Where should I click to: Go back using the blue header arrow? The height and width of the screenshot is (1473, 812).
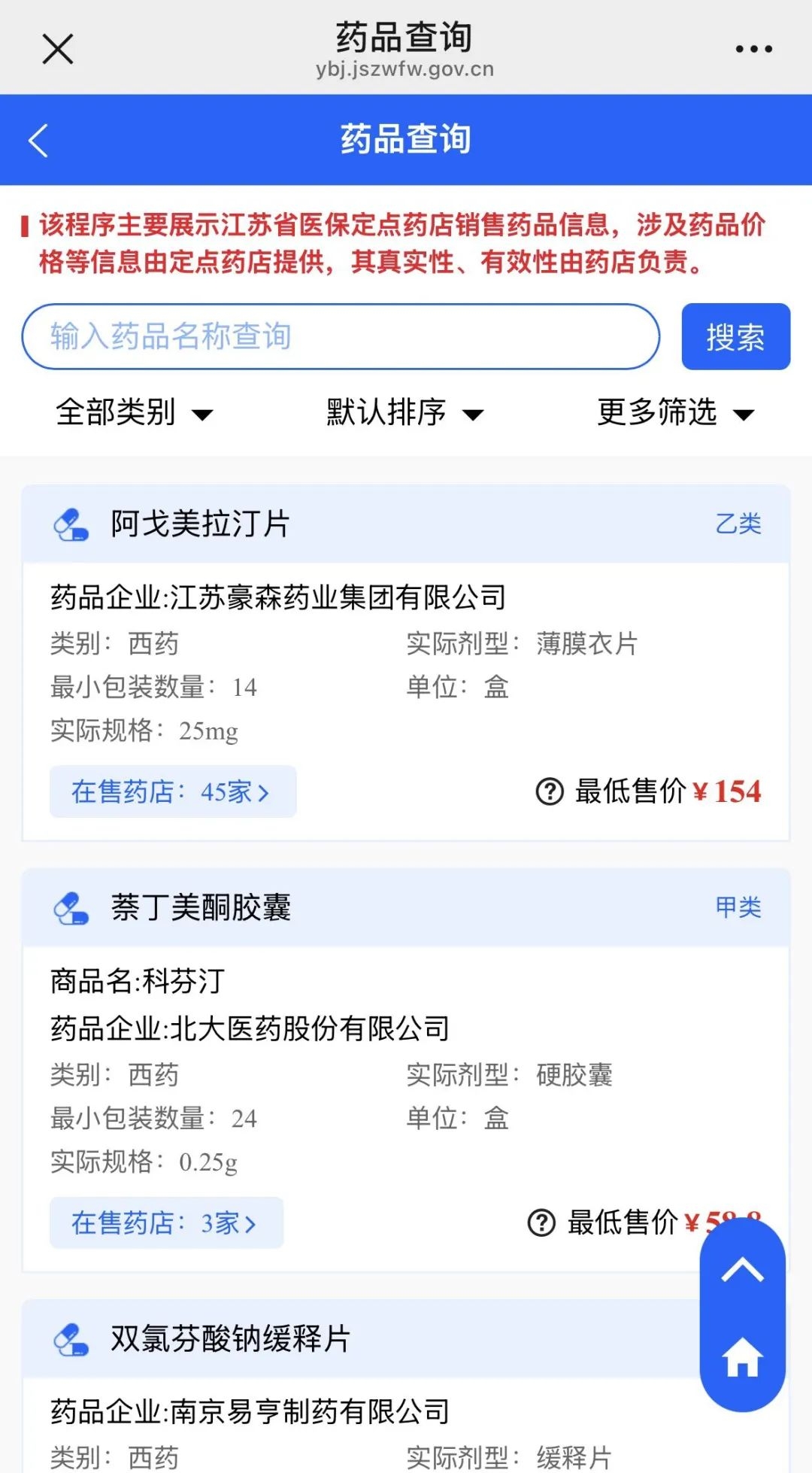[39, 140]
